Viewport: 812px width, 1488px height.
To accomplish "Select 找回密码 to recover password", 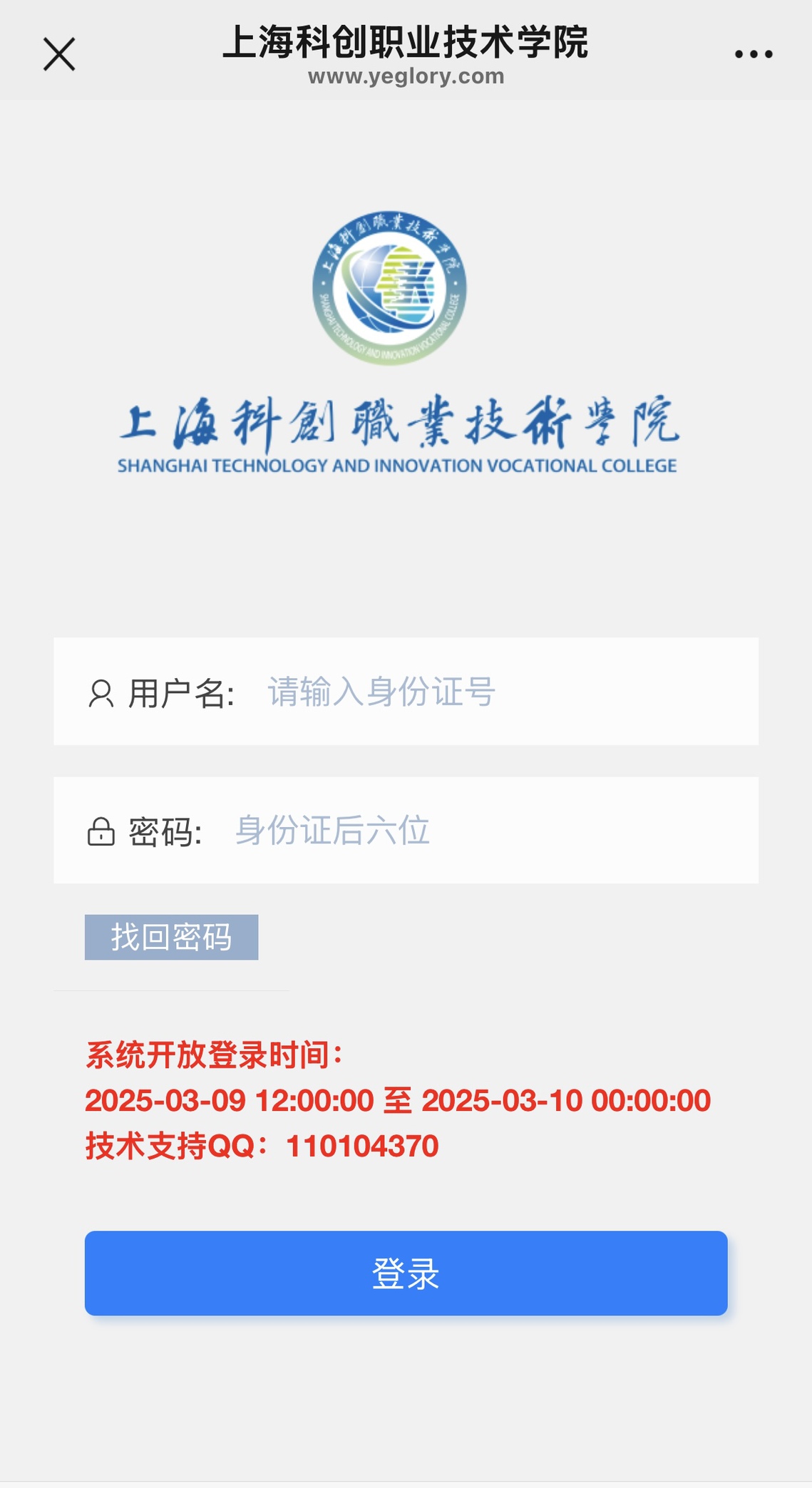I will coord(171,937).
